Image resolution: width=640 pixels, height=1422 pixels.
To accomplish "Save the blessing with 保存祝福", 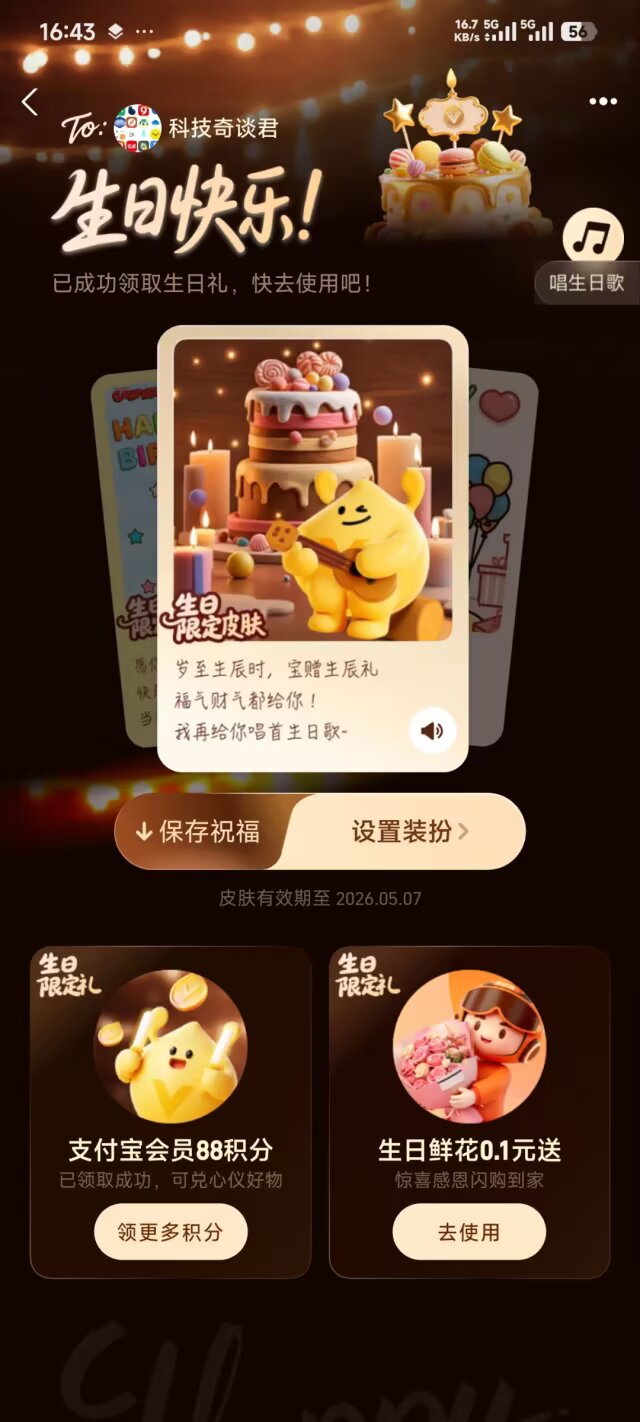I will pyautogui.click(x=200, y=831).
